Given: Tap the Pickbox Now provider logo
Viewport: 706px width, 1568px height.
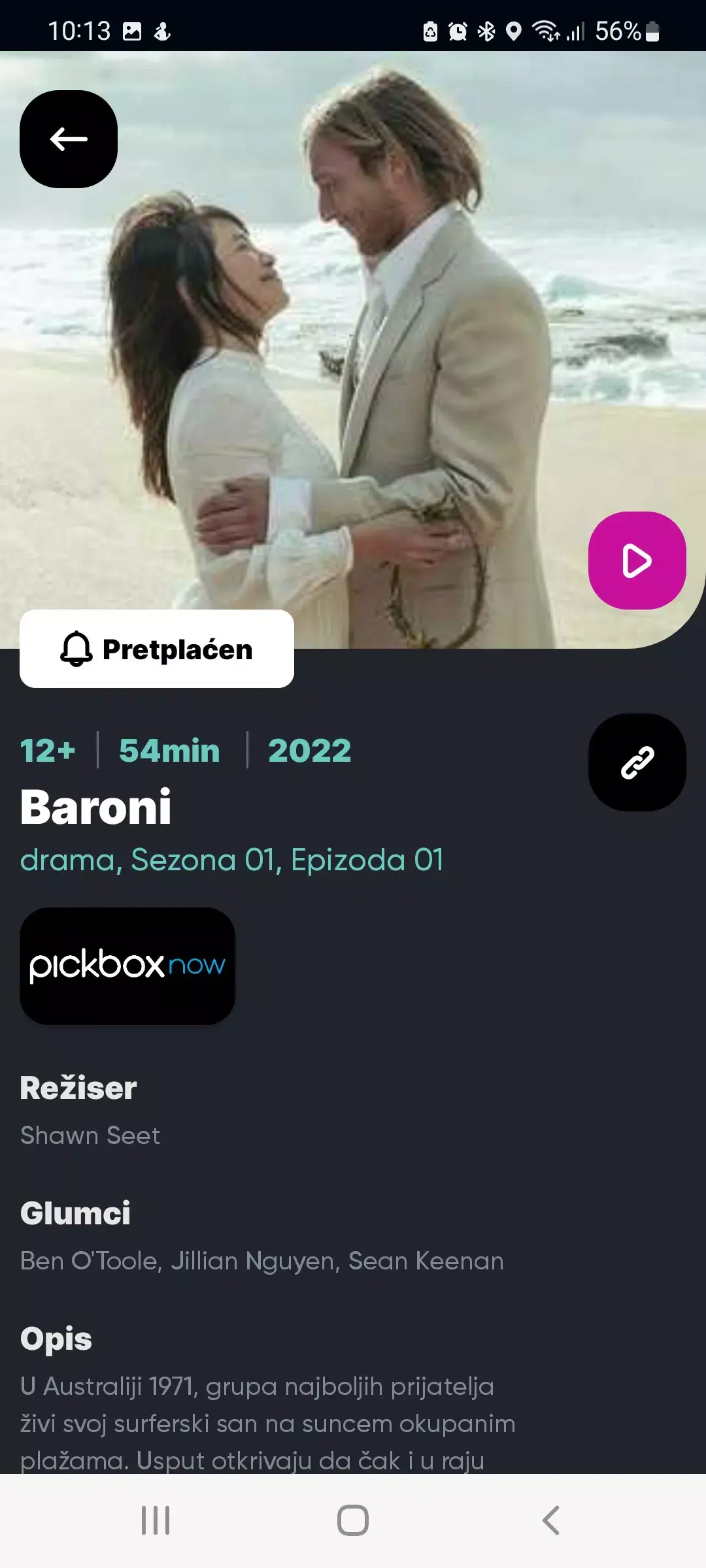Looking at the screenshot, I should (x=127, y=965).
